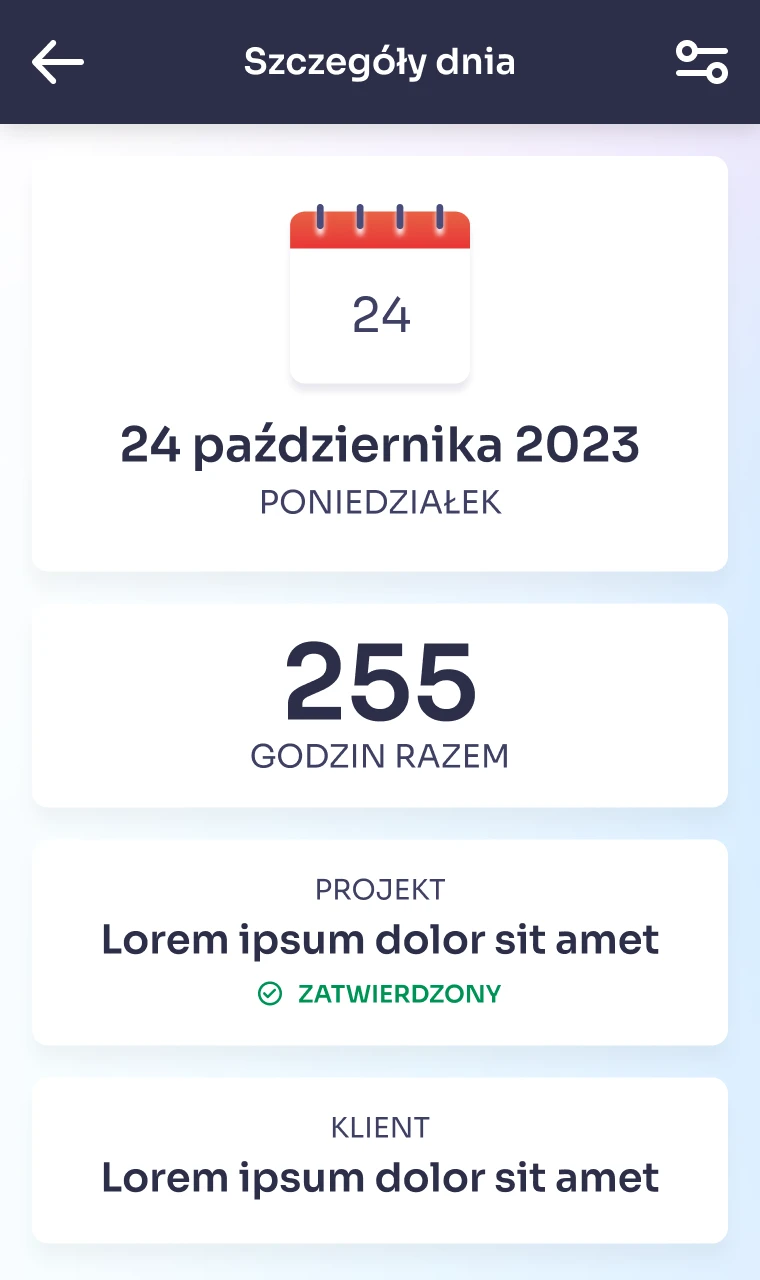Go back using the arrow icon
Viewport: 760px width, 1280px height.
point(57,62)
